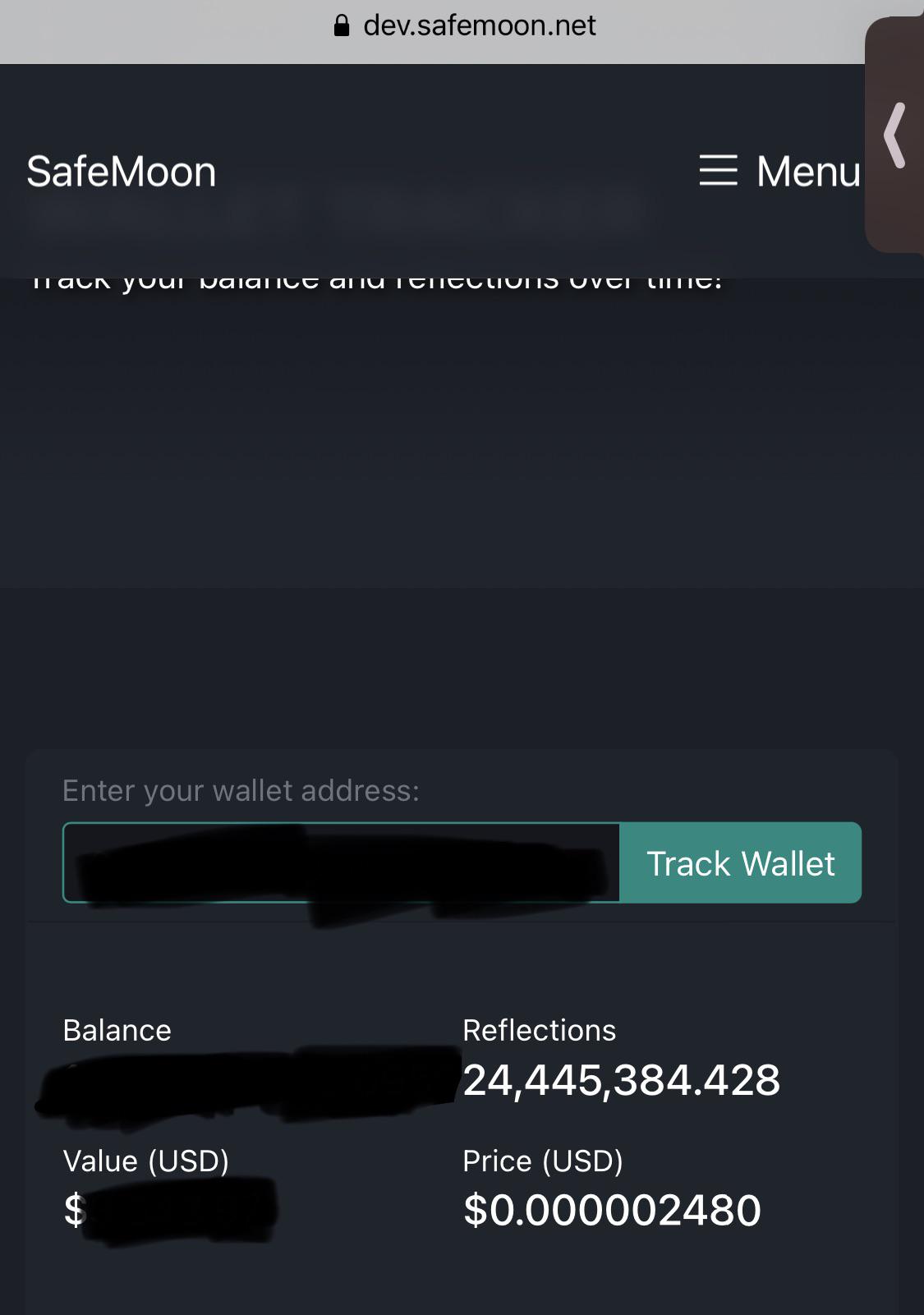Open the SafeMoon home link

(122, 172)
